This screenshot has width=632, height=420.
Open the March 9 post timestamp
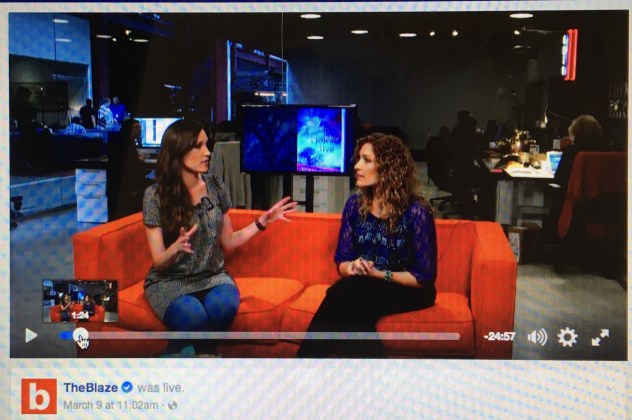110,405
